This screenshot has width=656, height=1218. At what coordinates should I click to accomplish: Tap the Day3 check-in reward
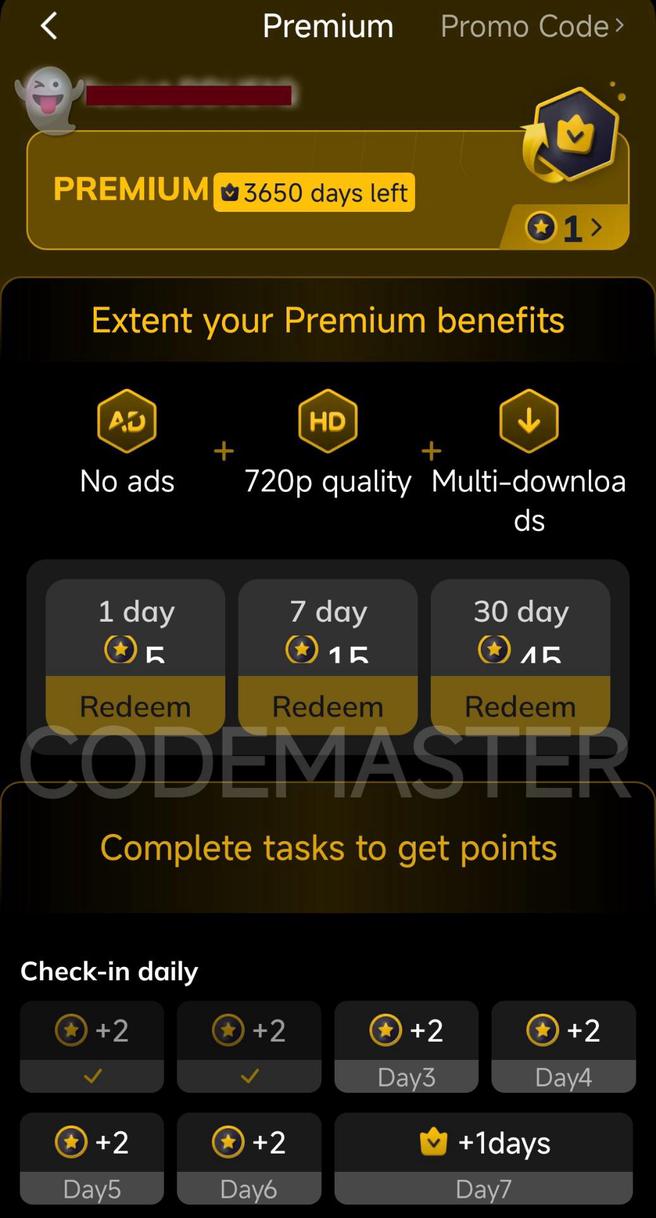coord(406,1046)
